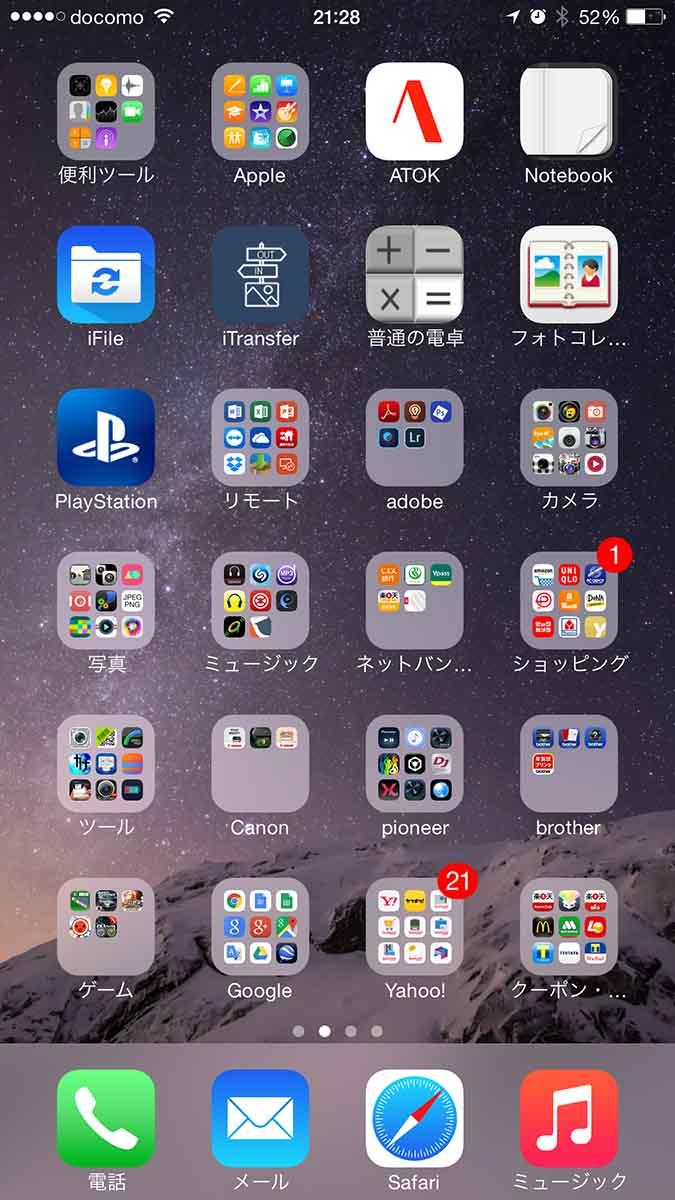Open the adobe folder

(x=414, y=438)
